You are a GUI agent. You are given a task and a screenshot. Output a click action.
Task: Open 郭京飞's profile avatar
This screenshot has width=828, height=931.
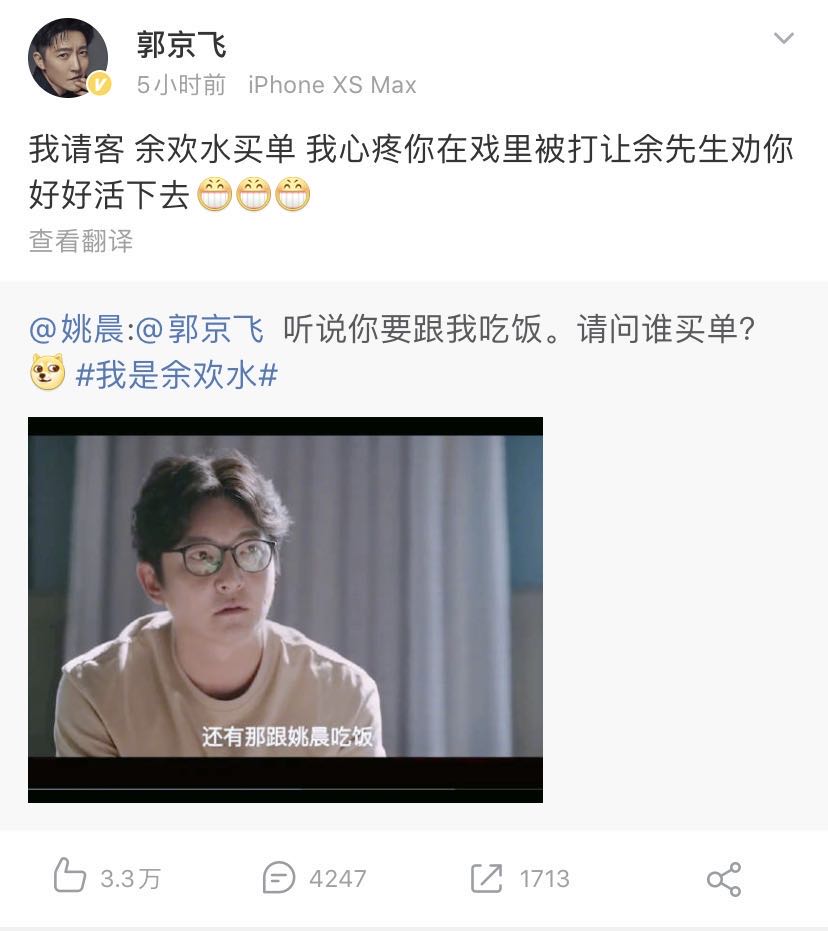68,58
